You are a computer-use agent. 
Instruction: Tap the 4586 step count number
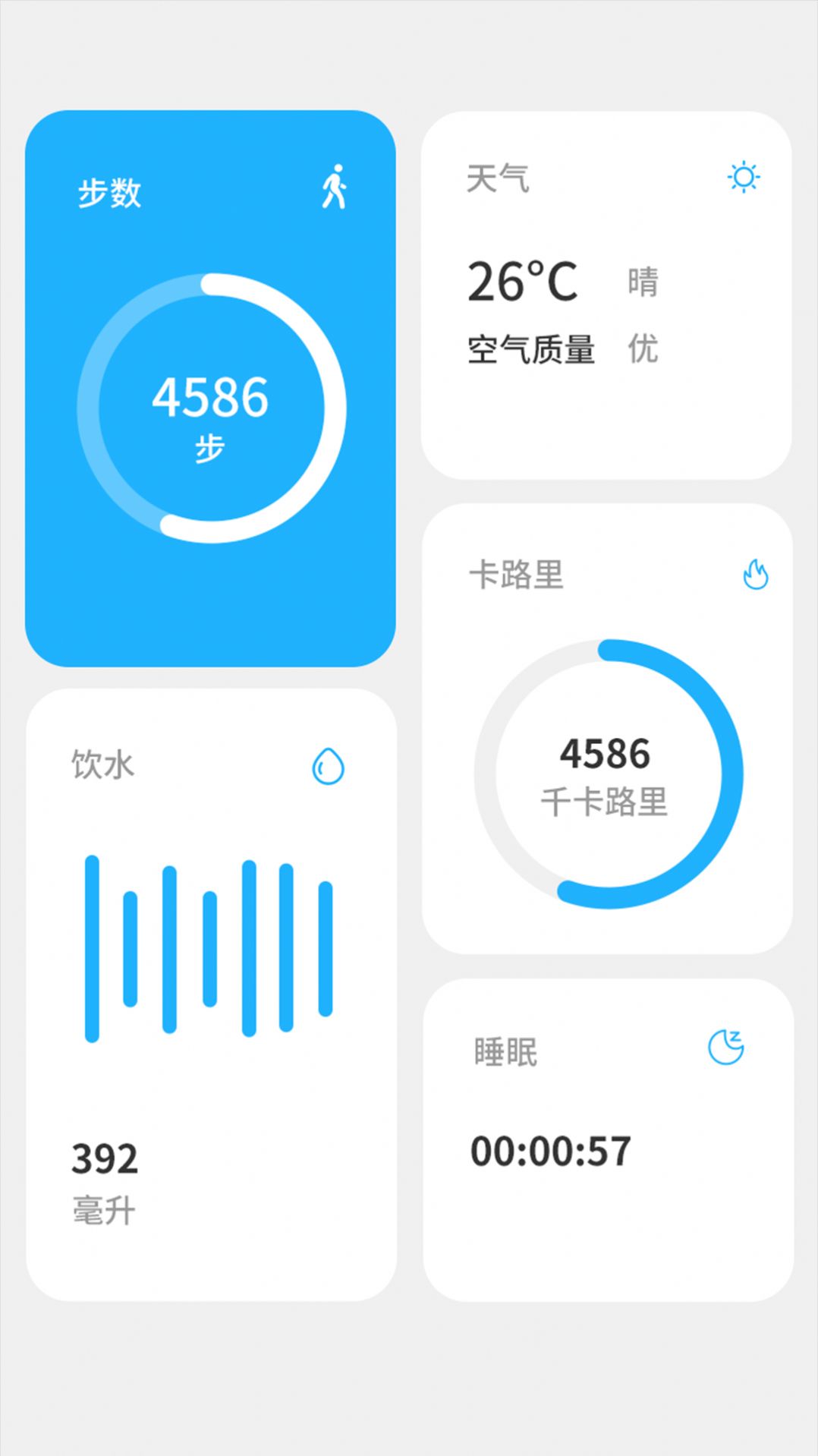pyautogui.click(x=212, y=396)
